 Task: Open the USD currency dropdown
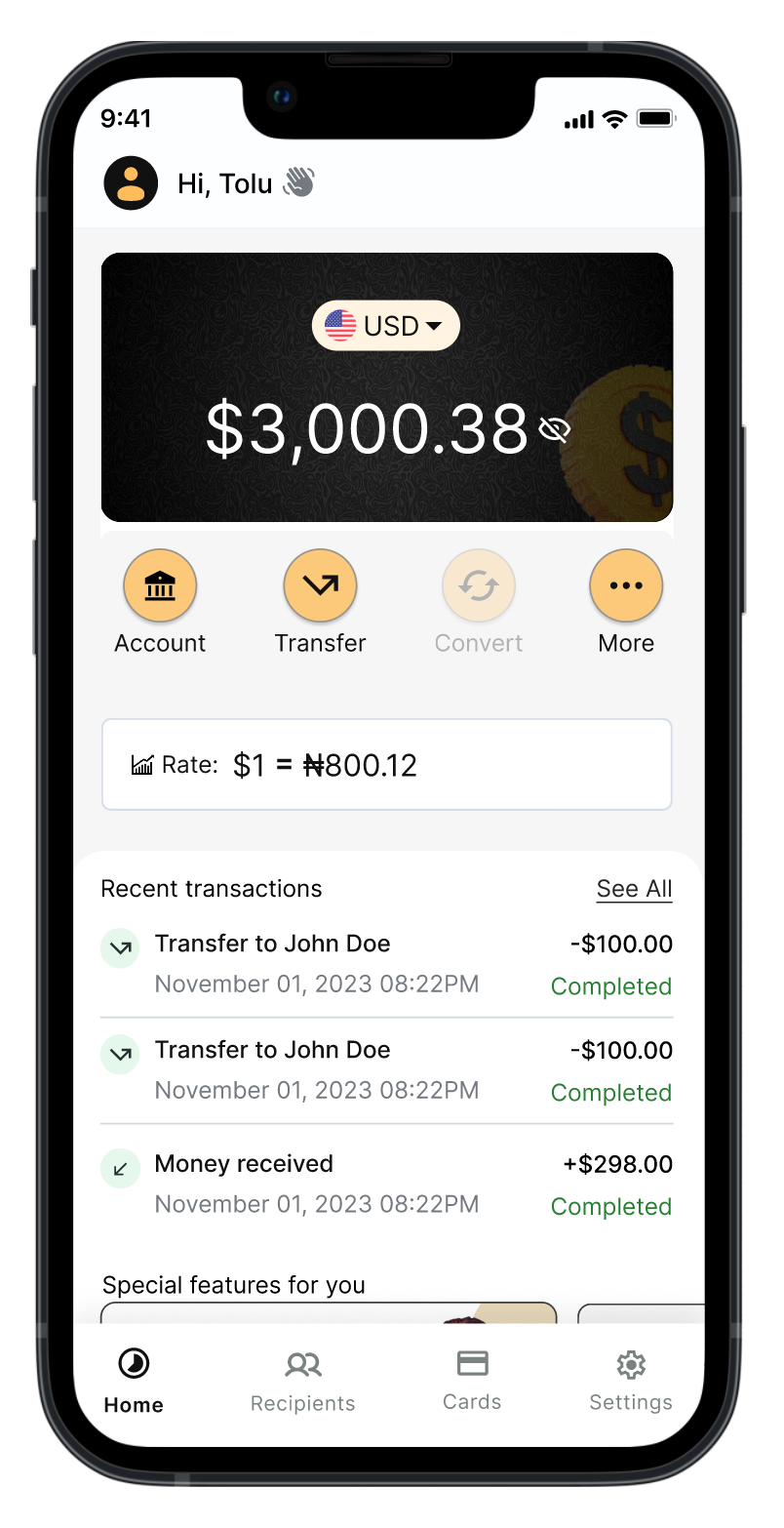[385, 325]
